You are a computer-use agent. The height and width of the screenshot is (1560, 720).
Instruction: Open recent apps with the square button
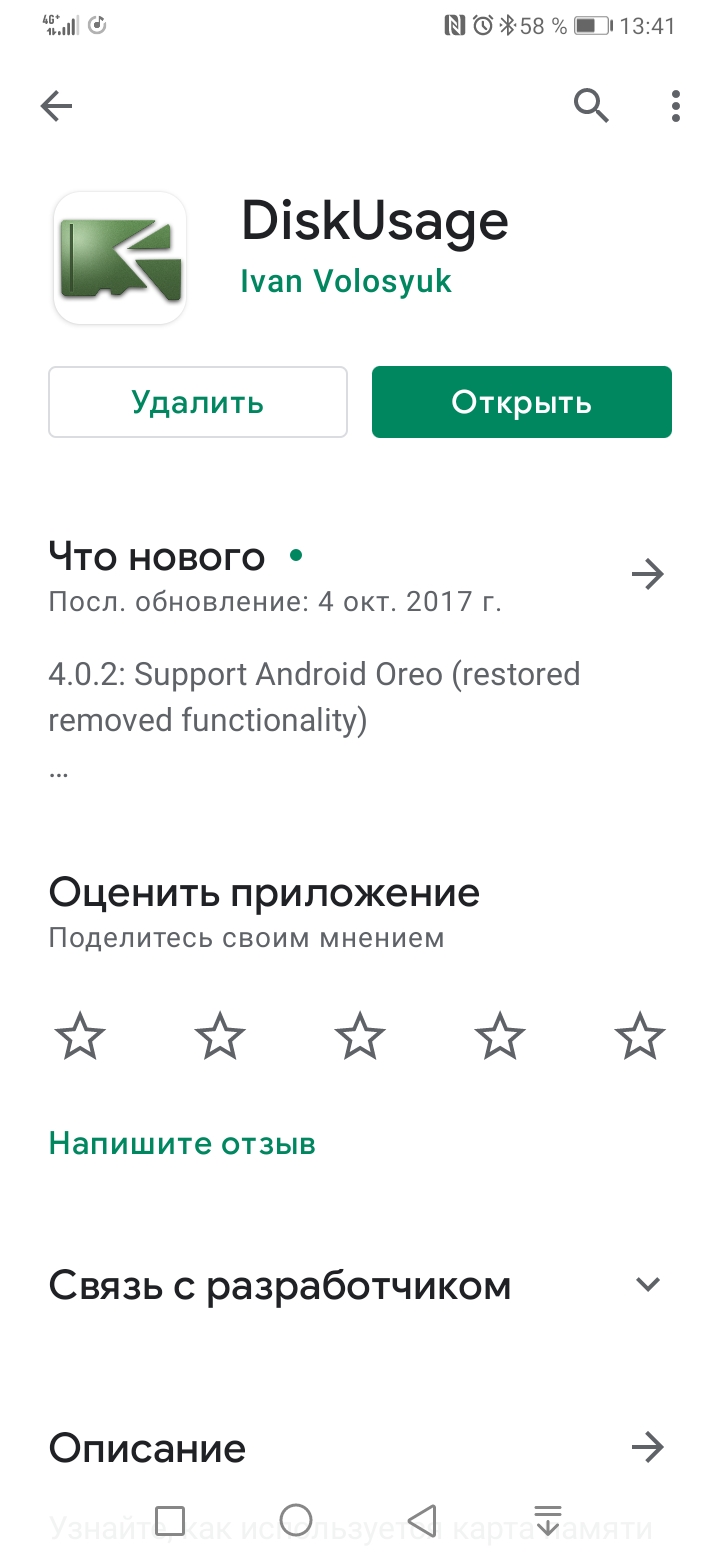pos(170,1520)
